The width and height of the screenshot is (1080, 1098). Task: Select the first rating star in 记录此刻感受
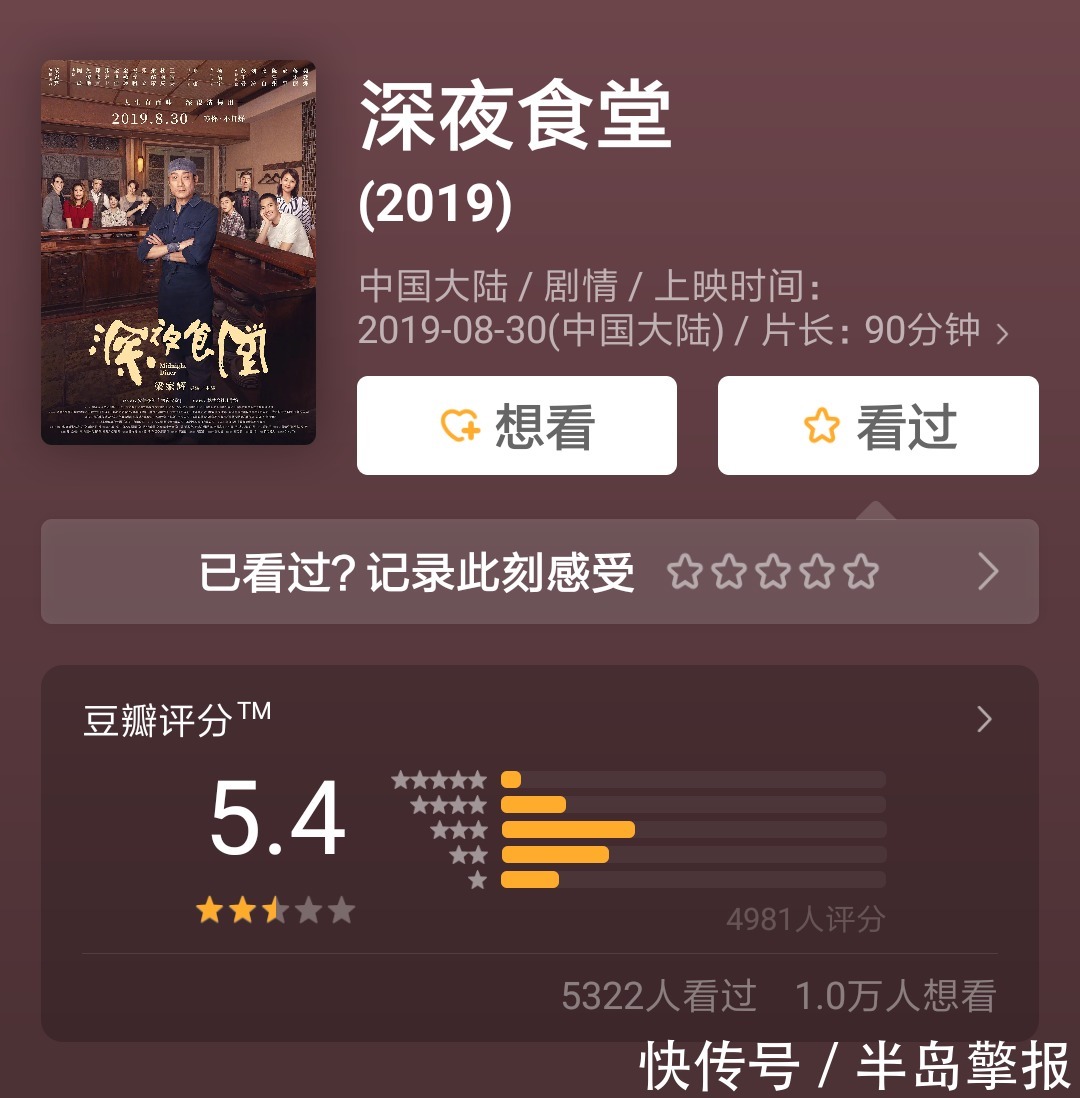[x=688, y=572]
